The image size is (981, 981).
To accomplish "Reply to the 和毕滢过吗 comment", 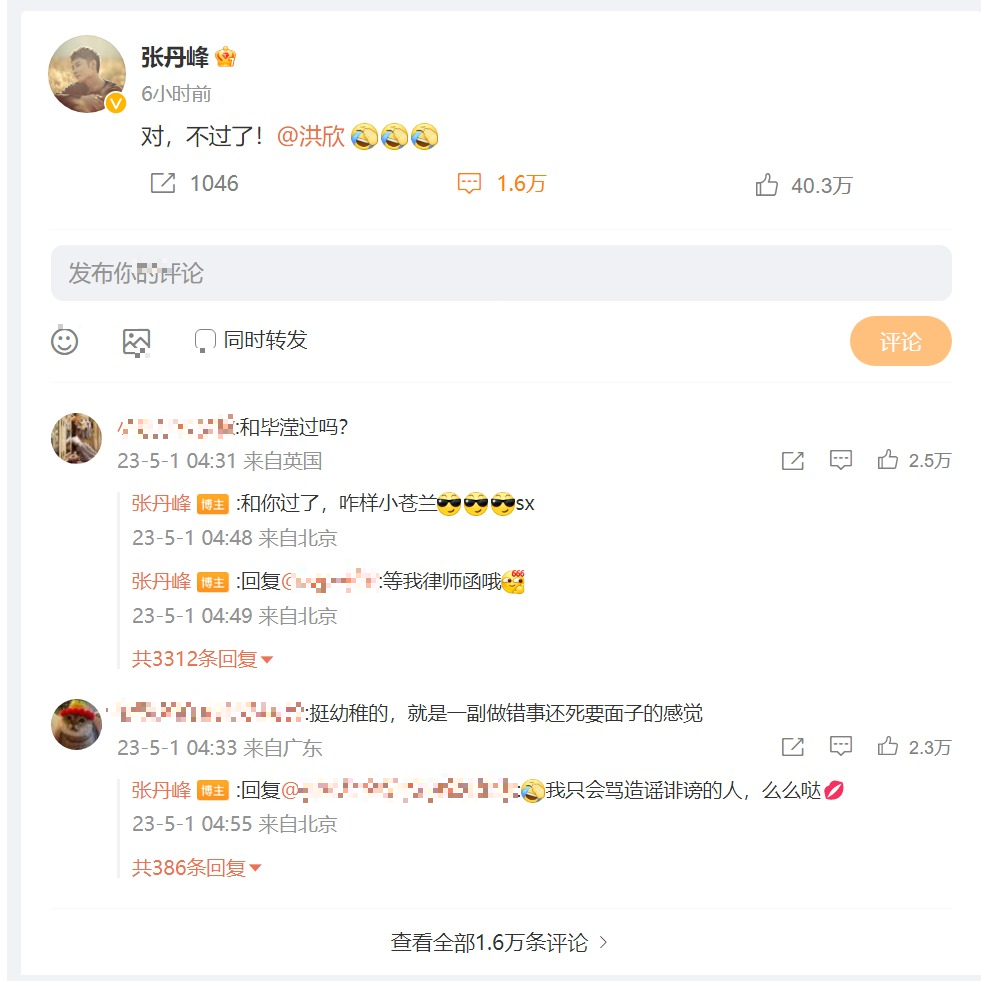I will click(x=841, y=460).
